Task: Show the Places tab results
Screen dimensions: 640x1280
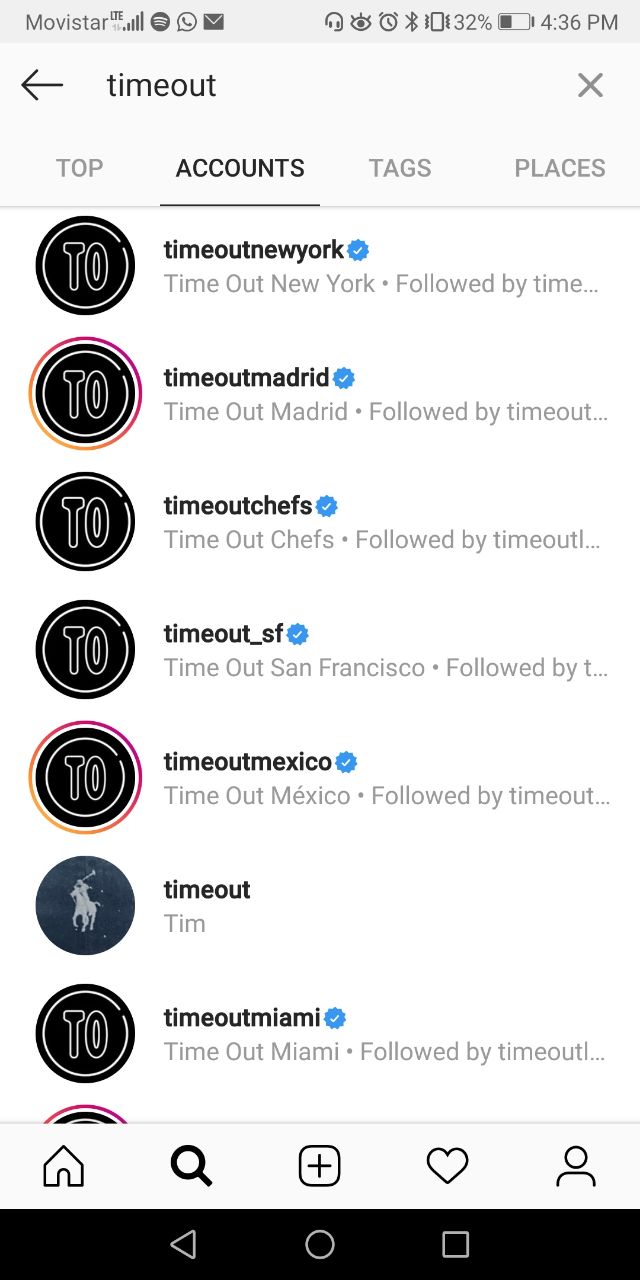Action: coord(559,168)
